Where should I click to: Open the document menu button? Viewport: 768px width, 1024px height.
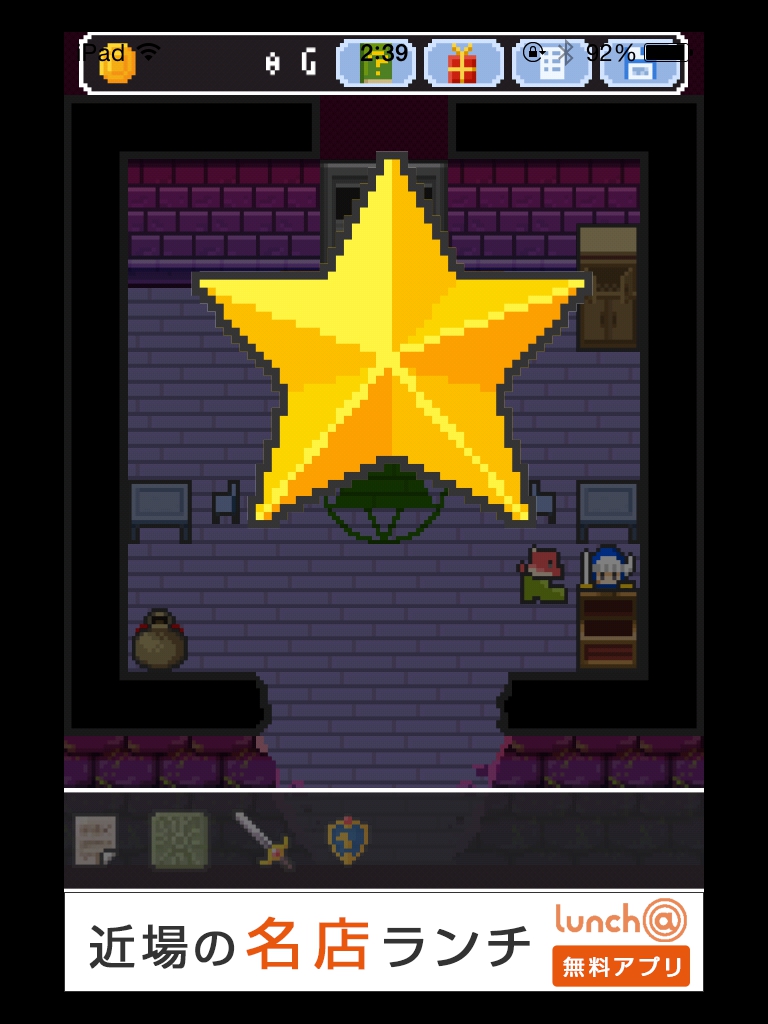[551, 63]
